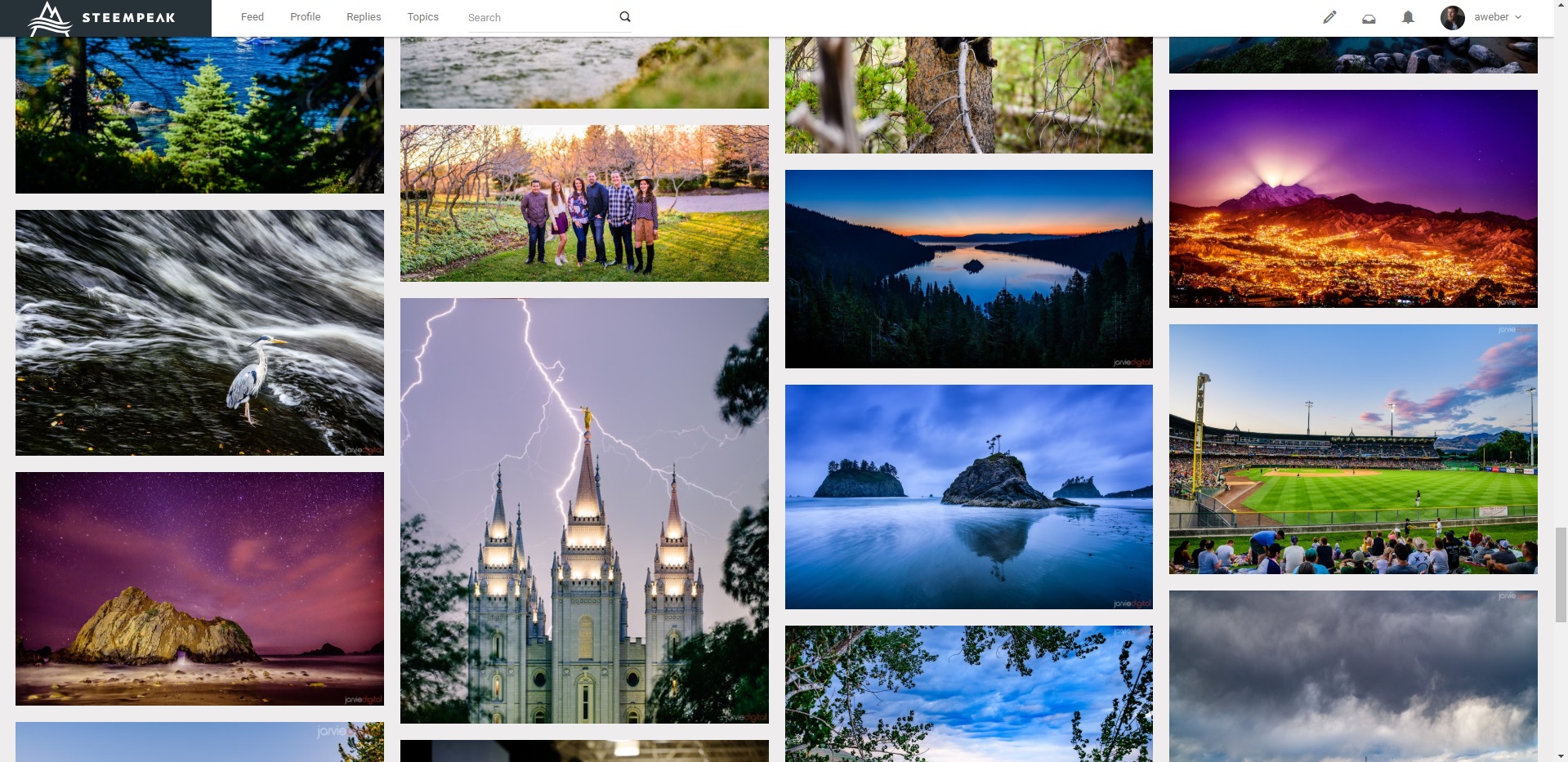Switch to Replies
Screen dimensions: 1568x762
click(x=364, y=17)
